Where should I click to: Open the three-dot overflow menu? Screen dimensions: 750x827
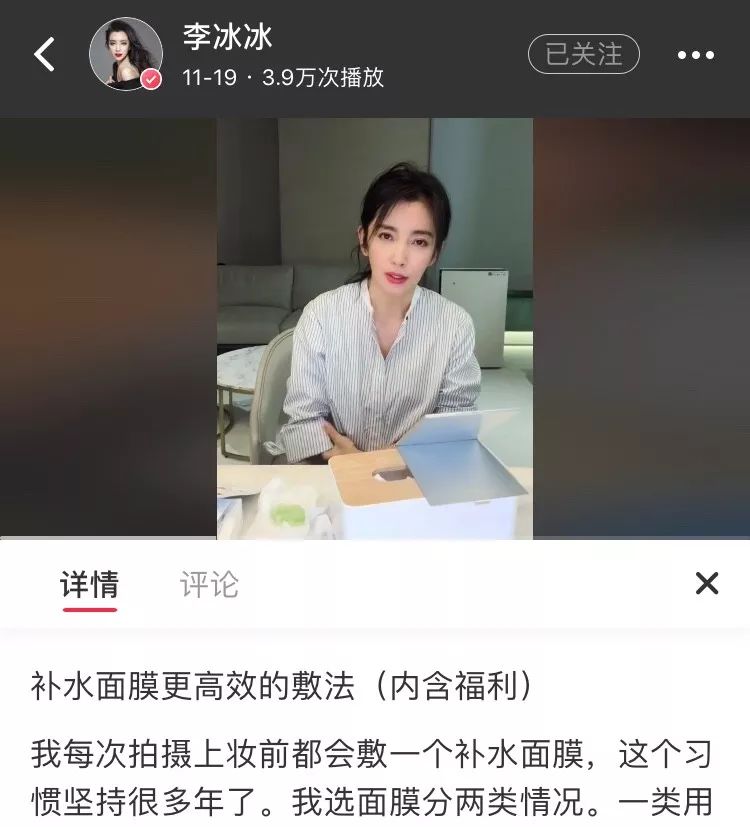pyautogui.click(x=696, y=55)
